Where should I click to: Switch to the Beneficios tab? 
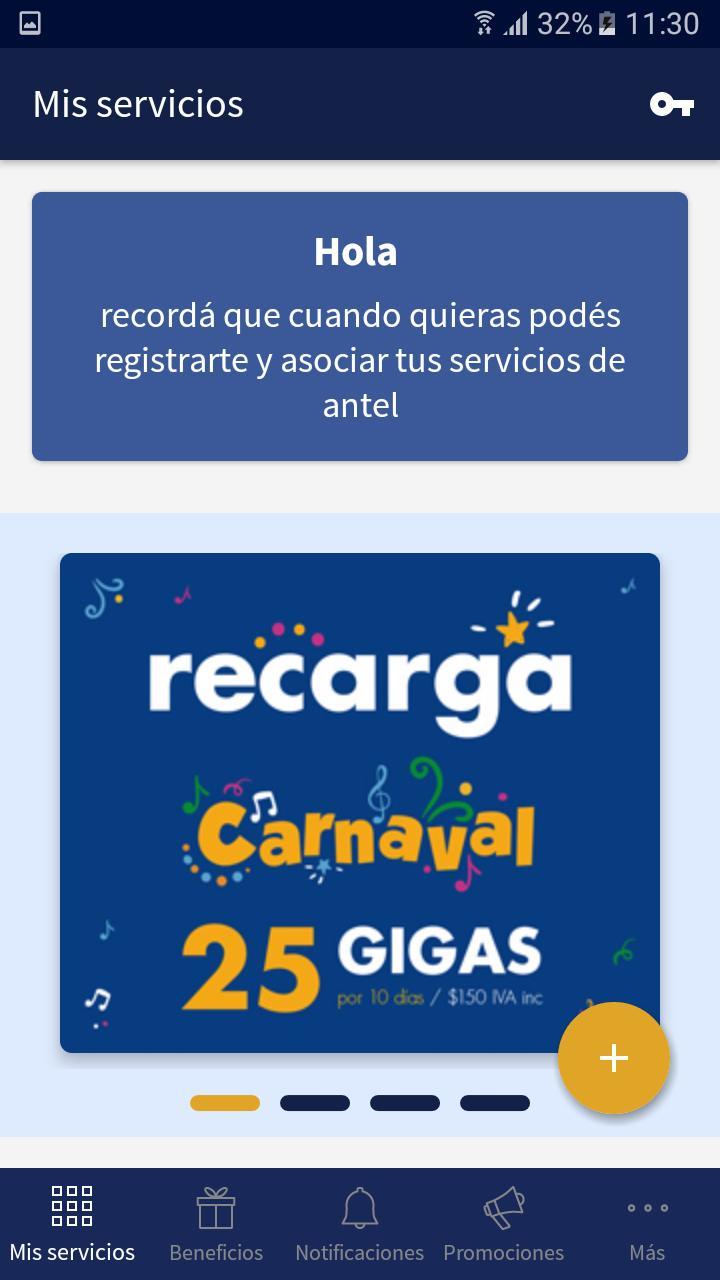(216, 1224)
